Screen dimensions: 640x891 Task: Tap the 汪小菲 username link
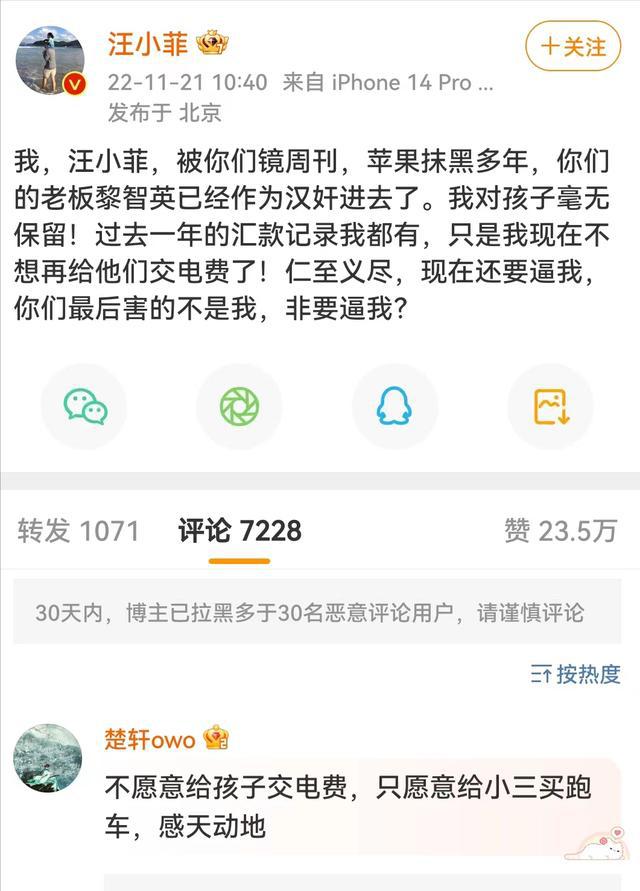149,44
